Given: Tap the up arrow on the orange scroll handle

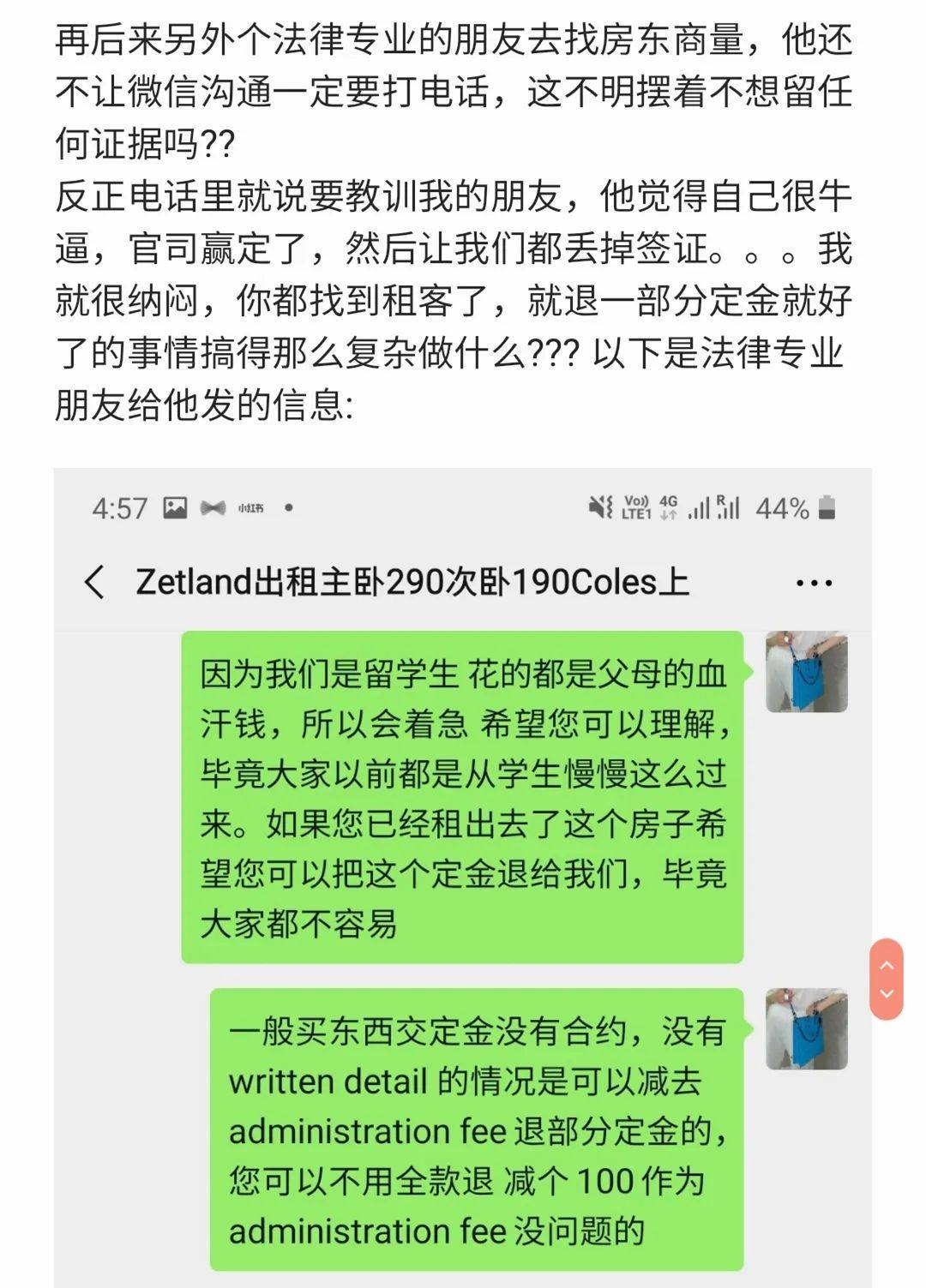Looking at the screenshot, I should pyautogui.click(x=887, y=965).
